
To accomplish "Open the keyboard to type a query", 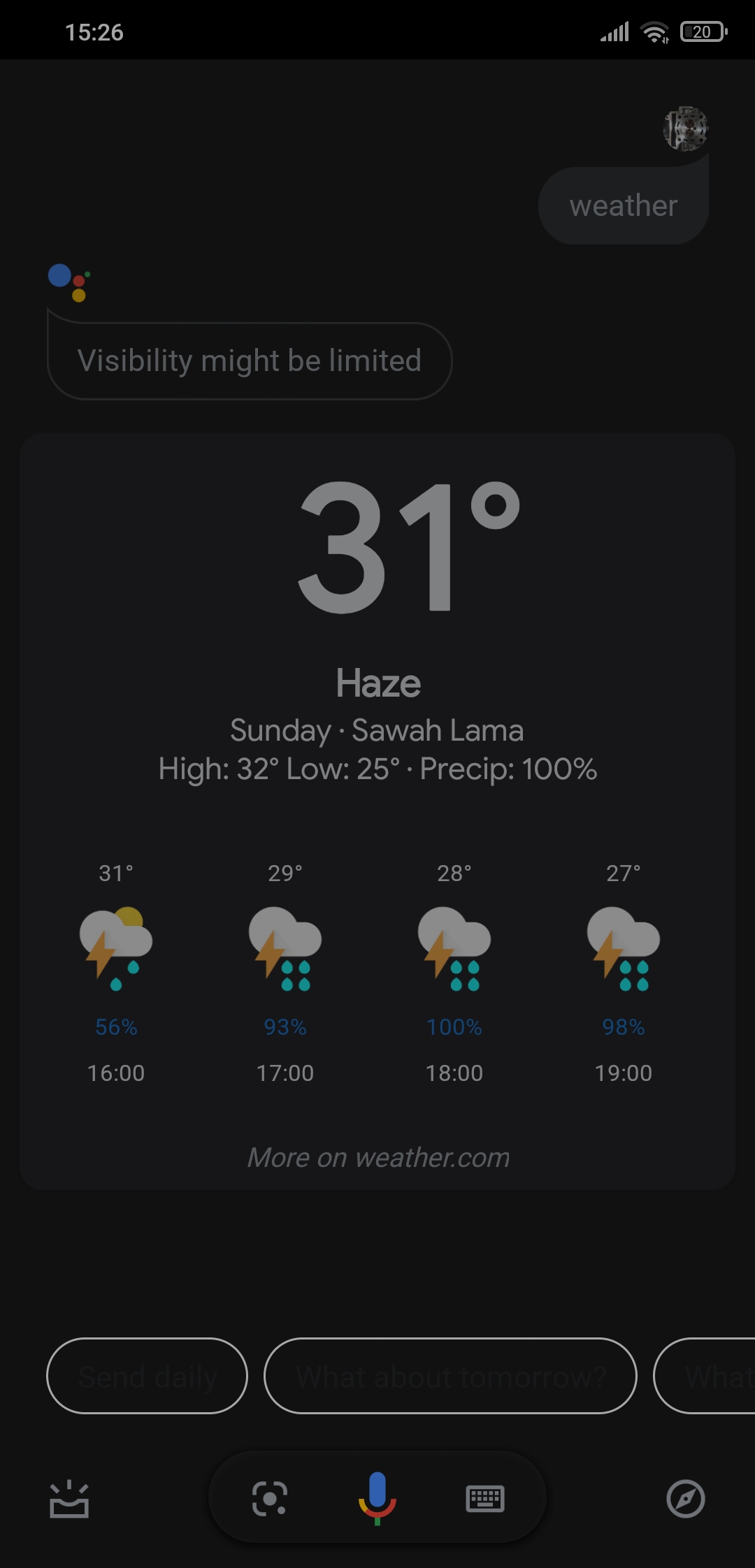I will [x=485, y=1499].
